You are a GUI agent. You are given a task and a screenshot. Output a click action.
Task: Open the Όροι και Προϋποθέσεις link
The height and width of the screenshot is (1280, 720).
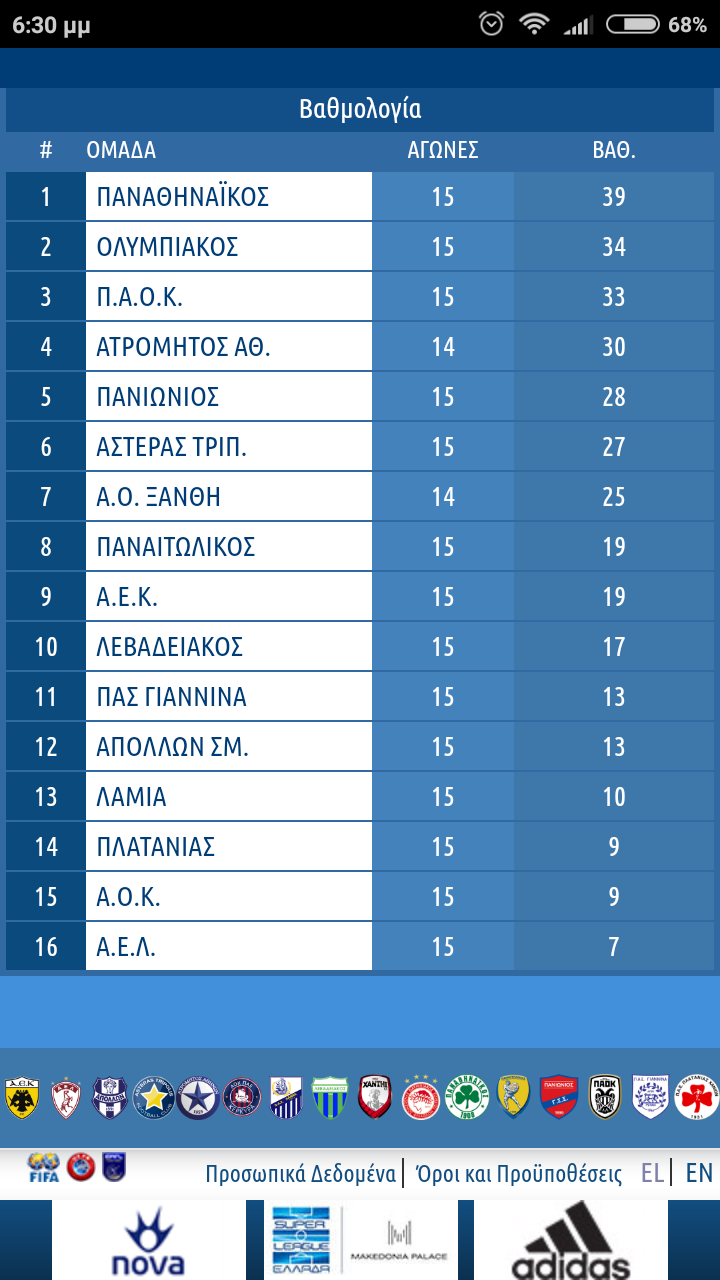click(519, 1173)
